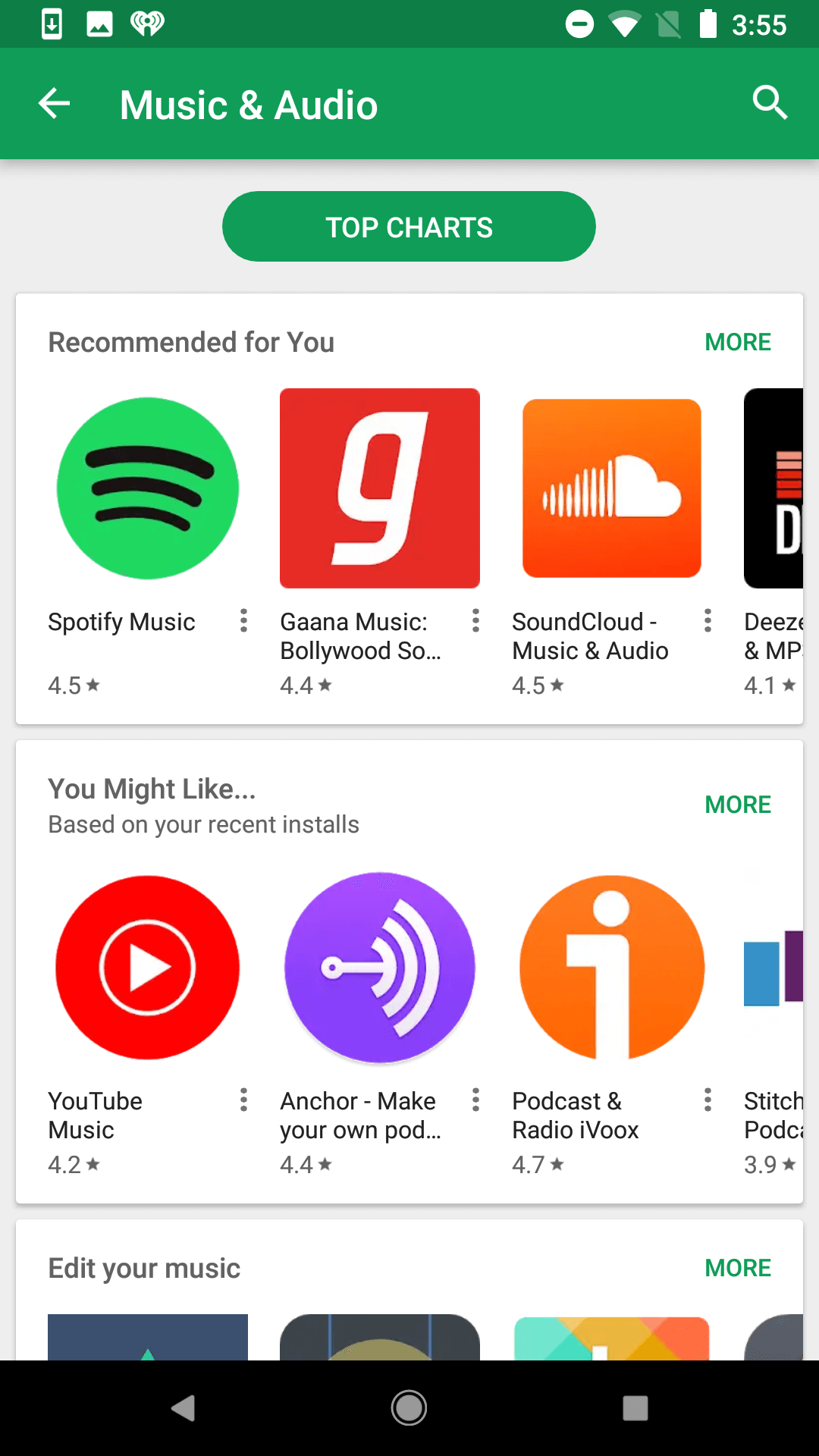
Task: Open the overflow menu for YouTube Music
Action: pos(243,1100)
